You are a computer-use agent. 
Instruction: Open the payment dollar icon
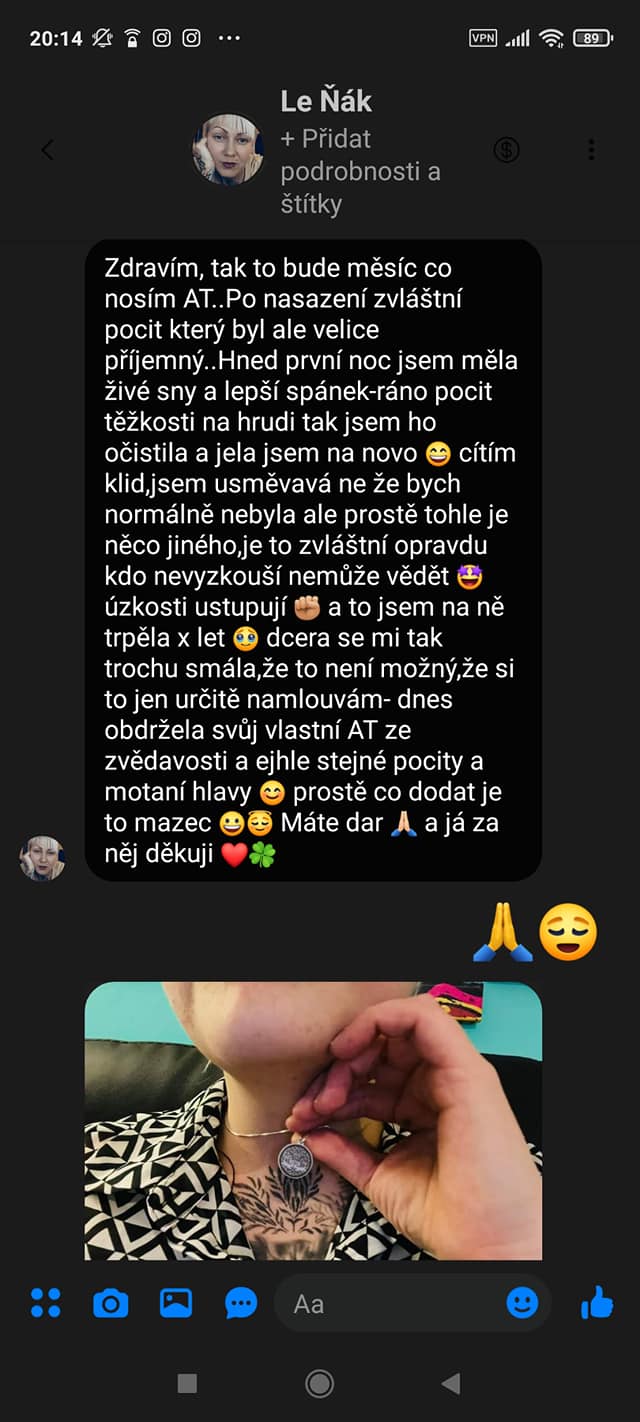tap(507, 150)
